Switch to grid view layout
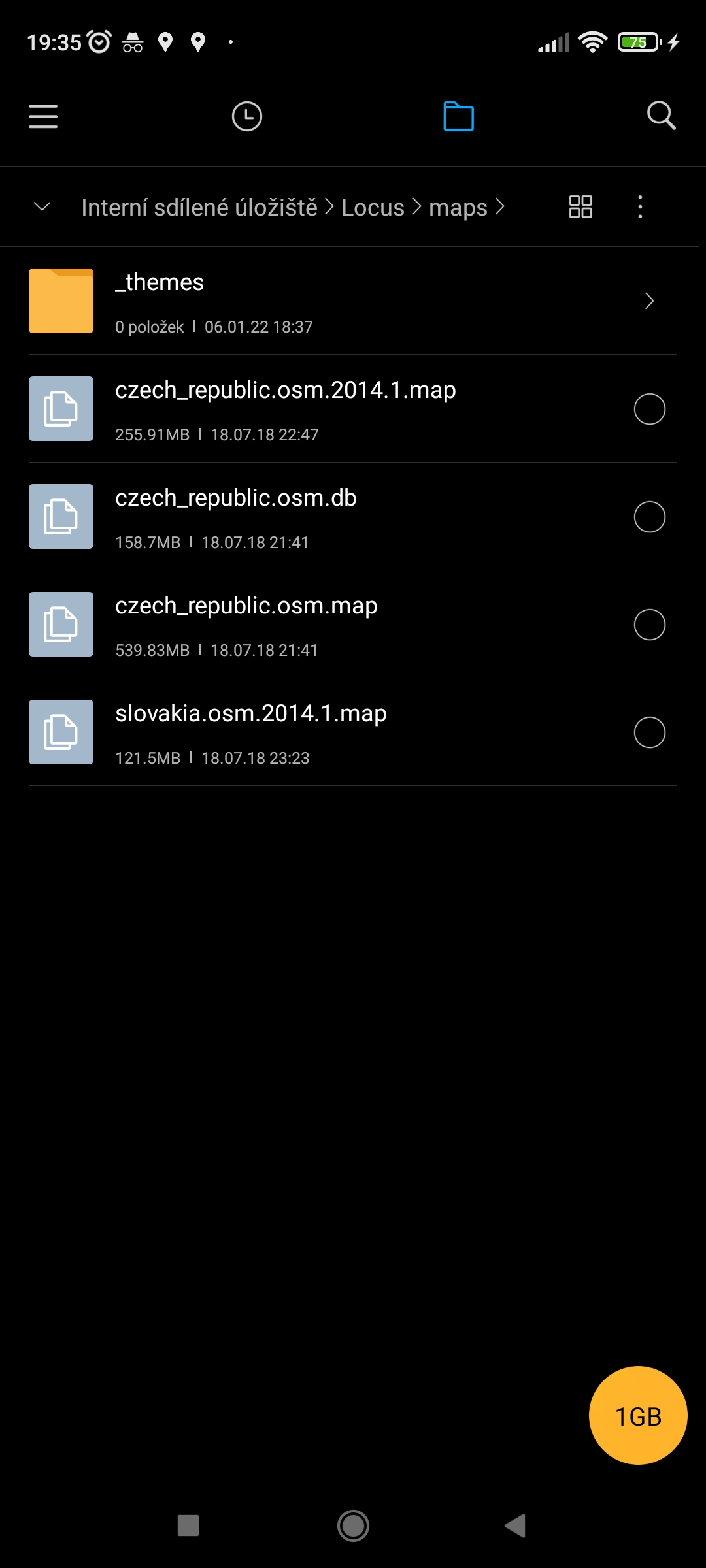Image resolution: width=706 pixels, height=1568 pixels. (x=580, y=207)
